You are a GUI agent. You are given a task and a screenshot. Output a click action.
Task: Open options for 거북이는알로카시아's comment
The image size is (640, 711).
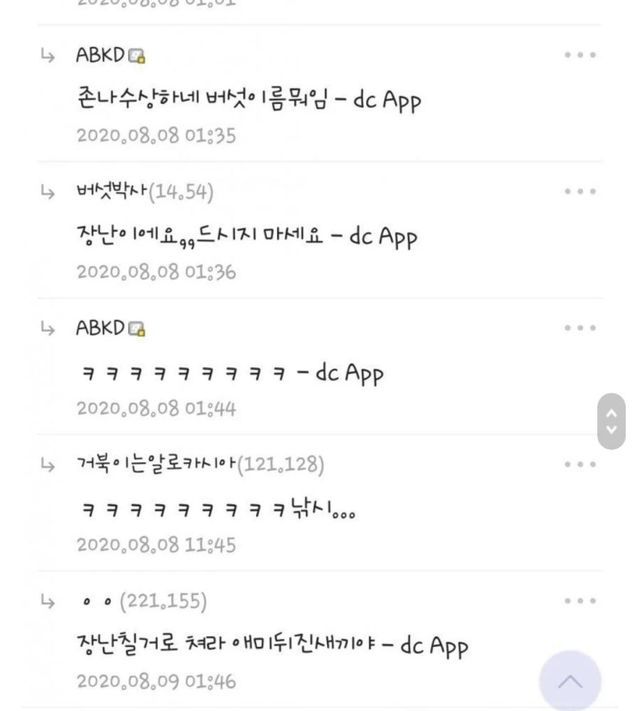pos(580,464)
